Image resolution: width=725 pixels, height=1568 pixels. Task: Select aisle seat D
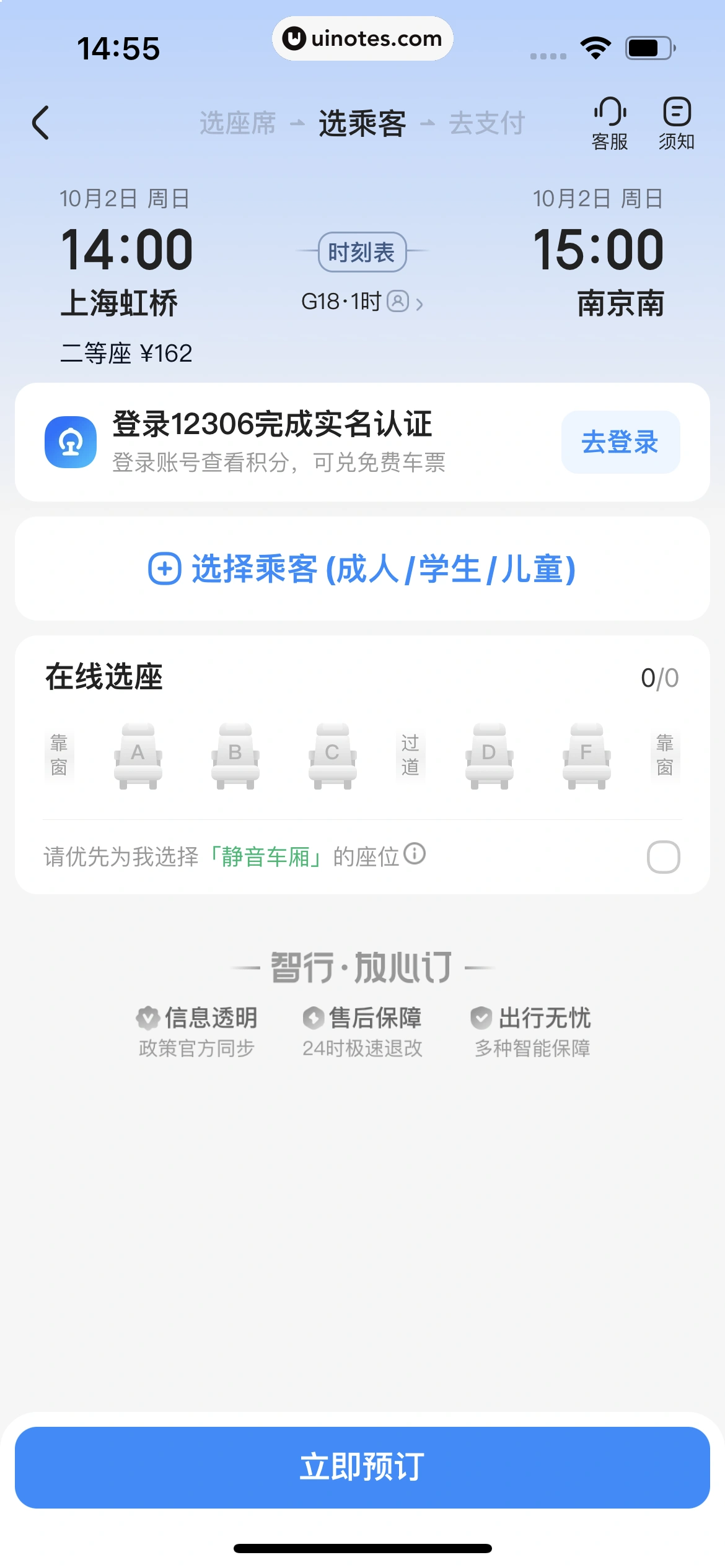coord(489,756)
